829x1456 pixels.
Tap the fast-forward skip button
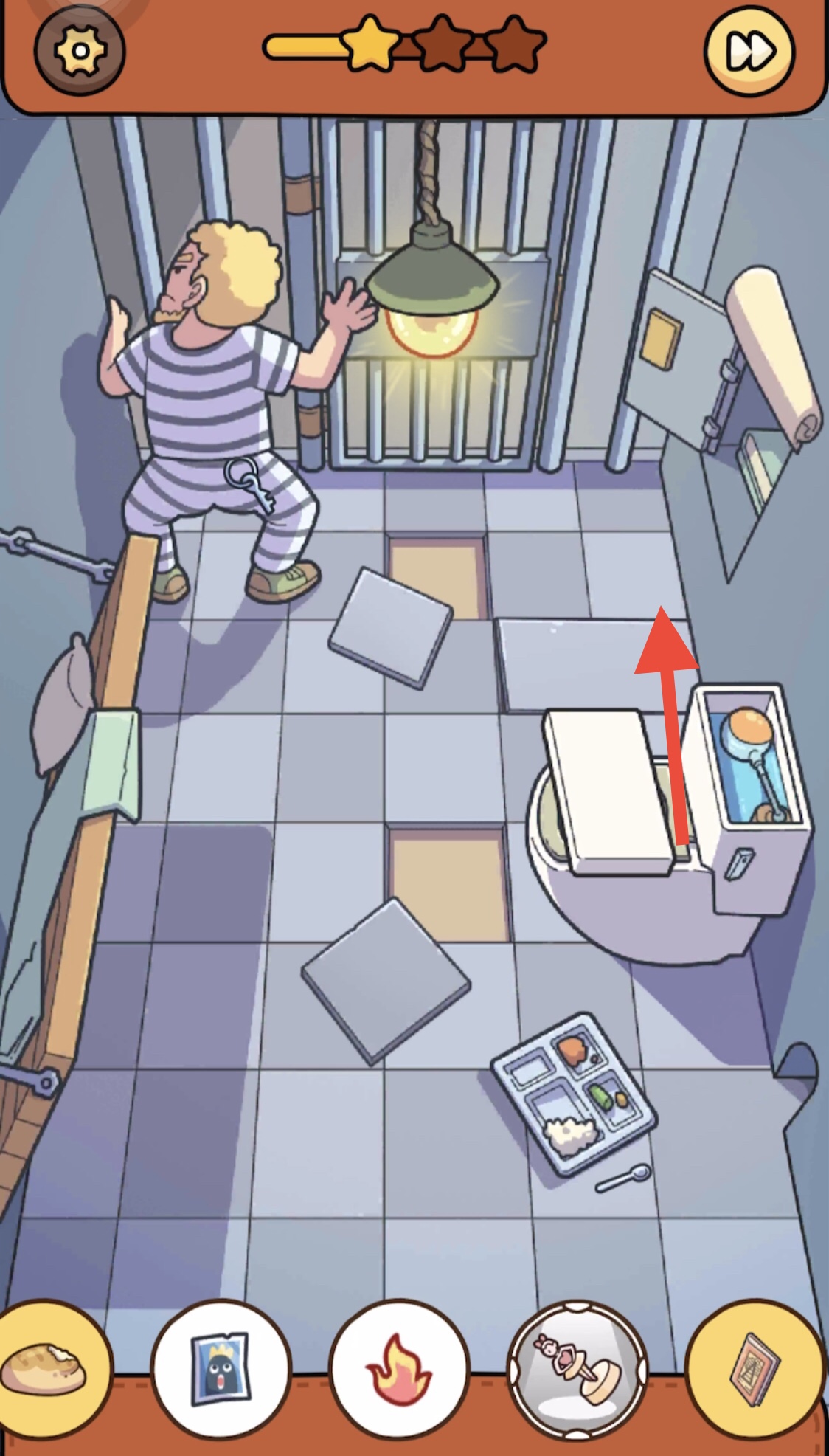pyautogui.click(x=750, y=52)
